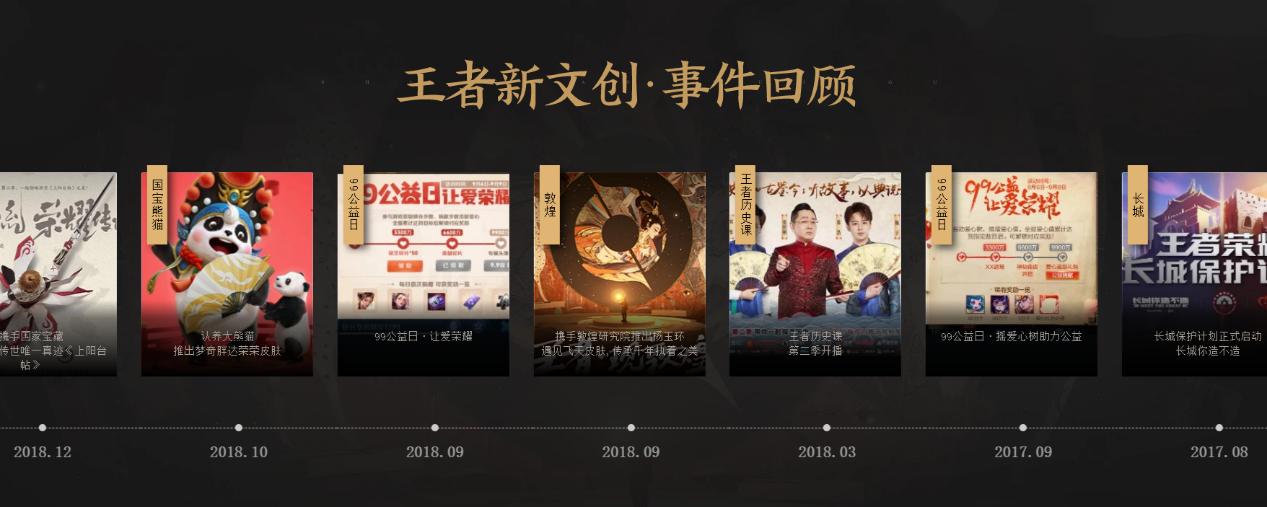Screen dimensions: 1267x507
Task: Select the 2018.12 timeline point
Action: (42, 428)
